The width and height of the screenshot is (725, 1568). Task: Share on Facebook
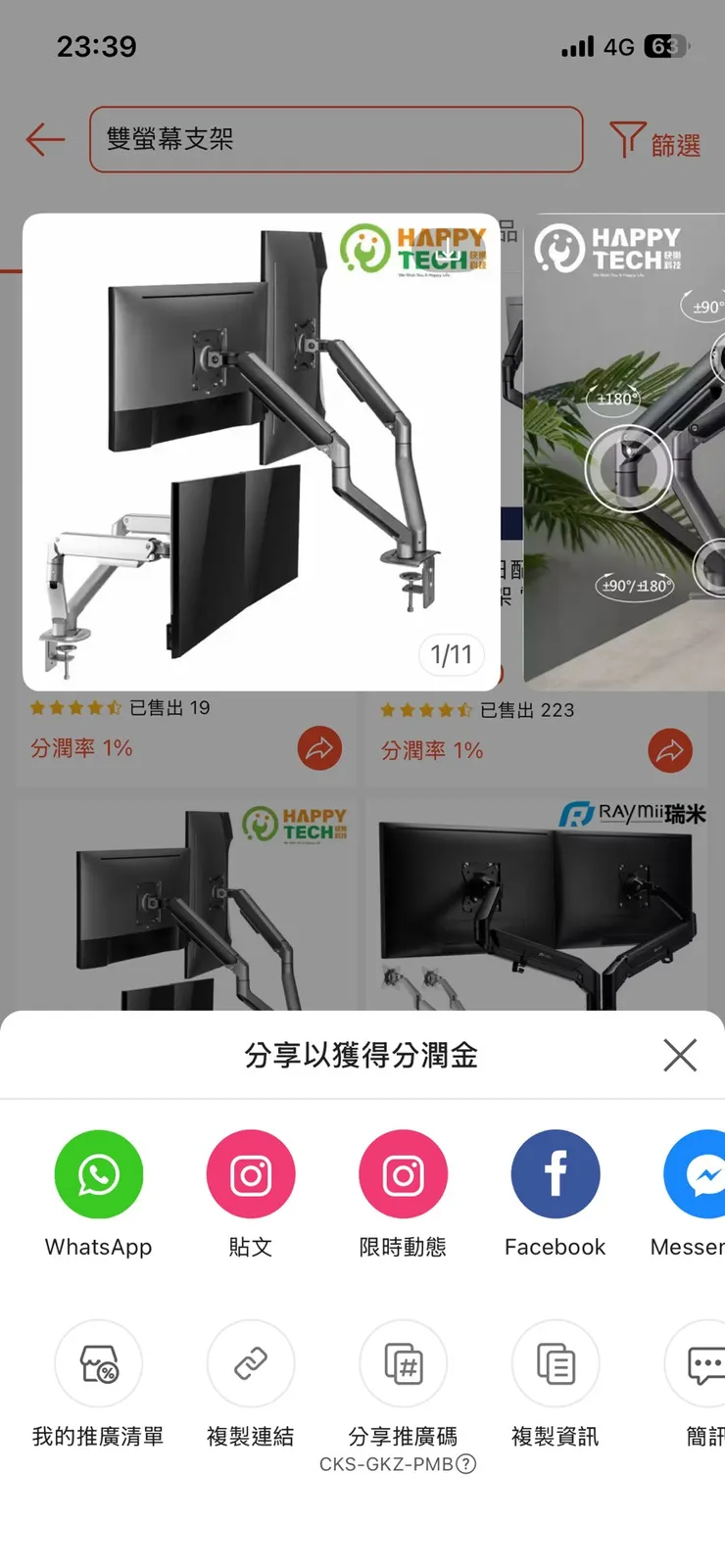coord(555,1173)
